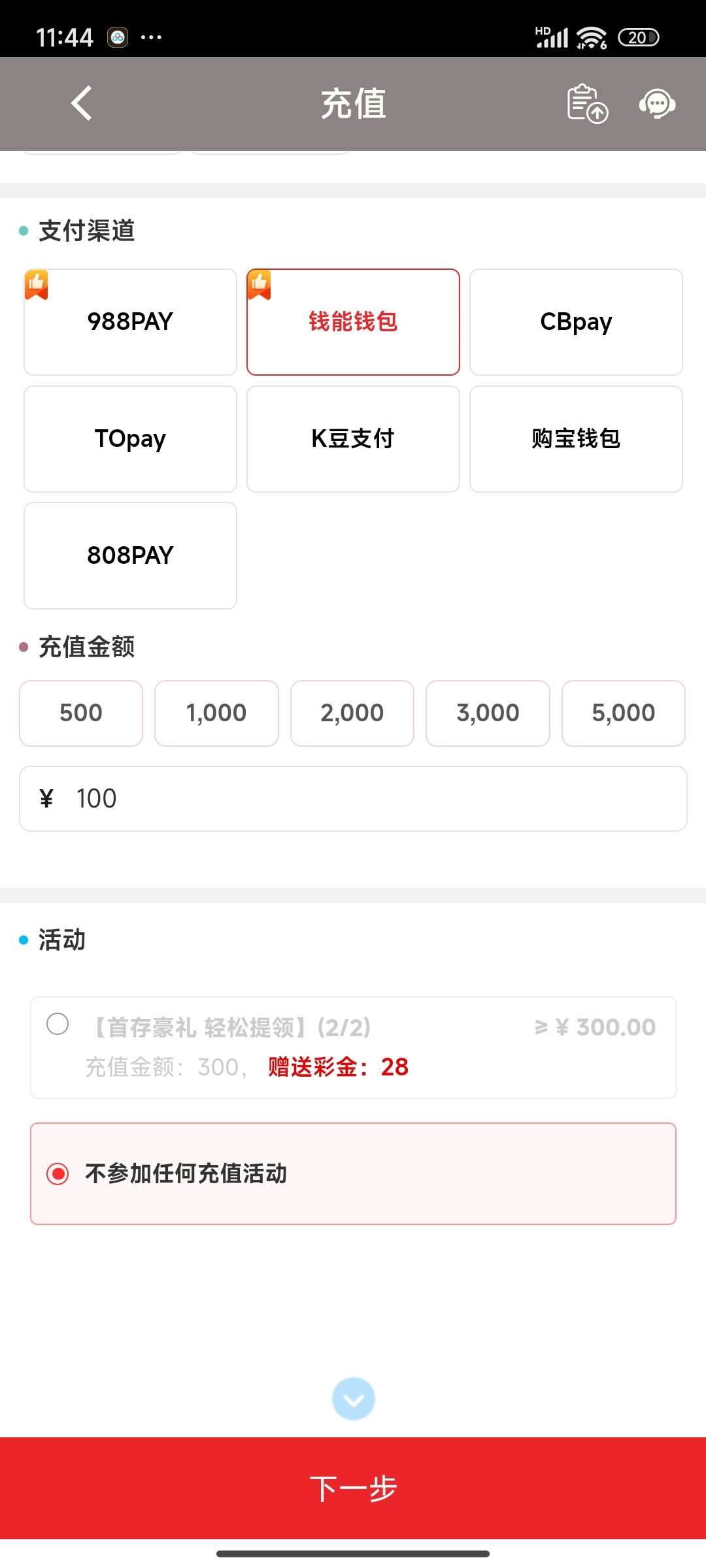The height and width of the screenshot is (1568, 706).
Task: Select the 首存豪礼 轻松提领 activity option
Action: coord(58,1024)
